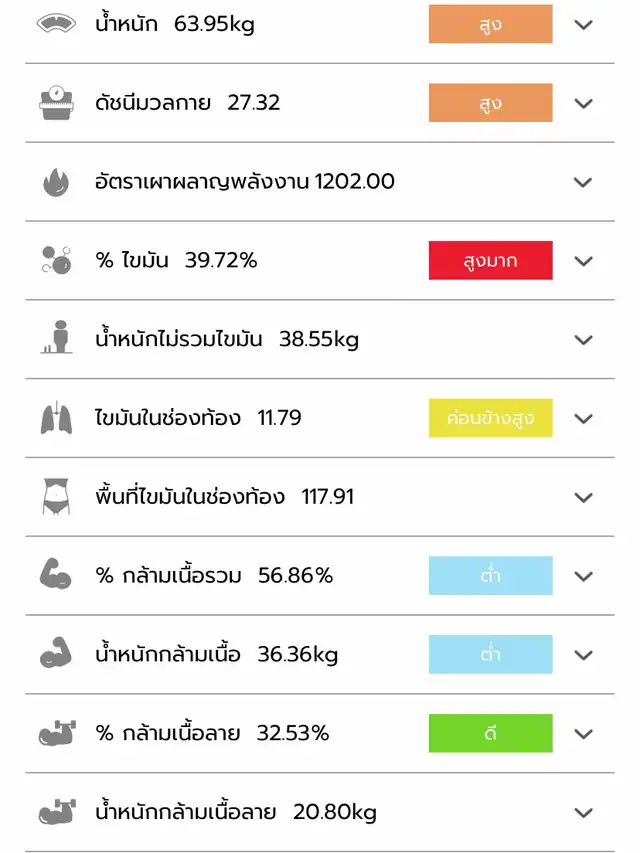Expand the ดัชนีมวลกาย details
This screenshot has height=853, width=640.
(x=584, y=103)
